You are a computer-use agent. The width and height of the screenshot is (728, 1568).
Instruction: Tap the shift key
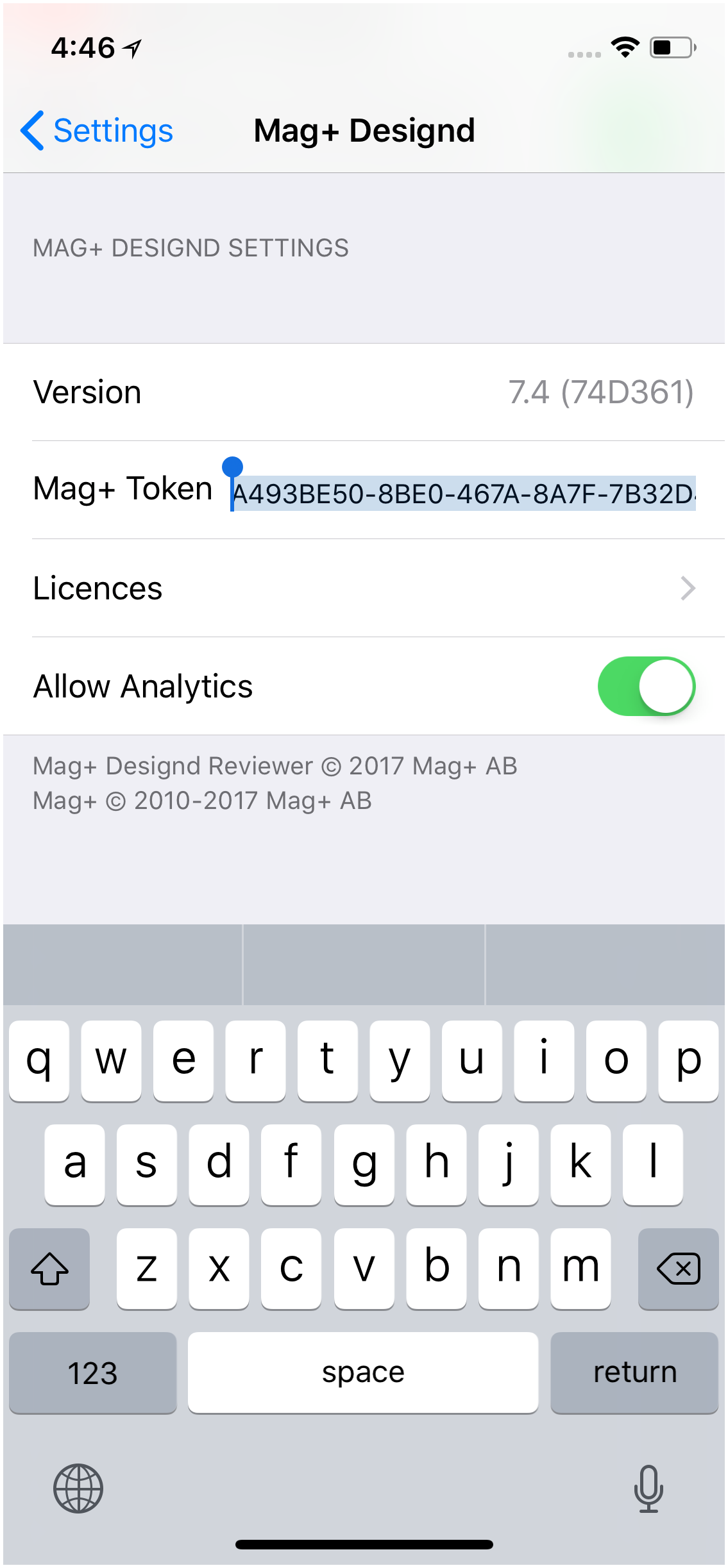click(49, 1269)
